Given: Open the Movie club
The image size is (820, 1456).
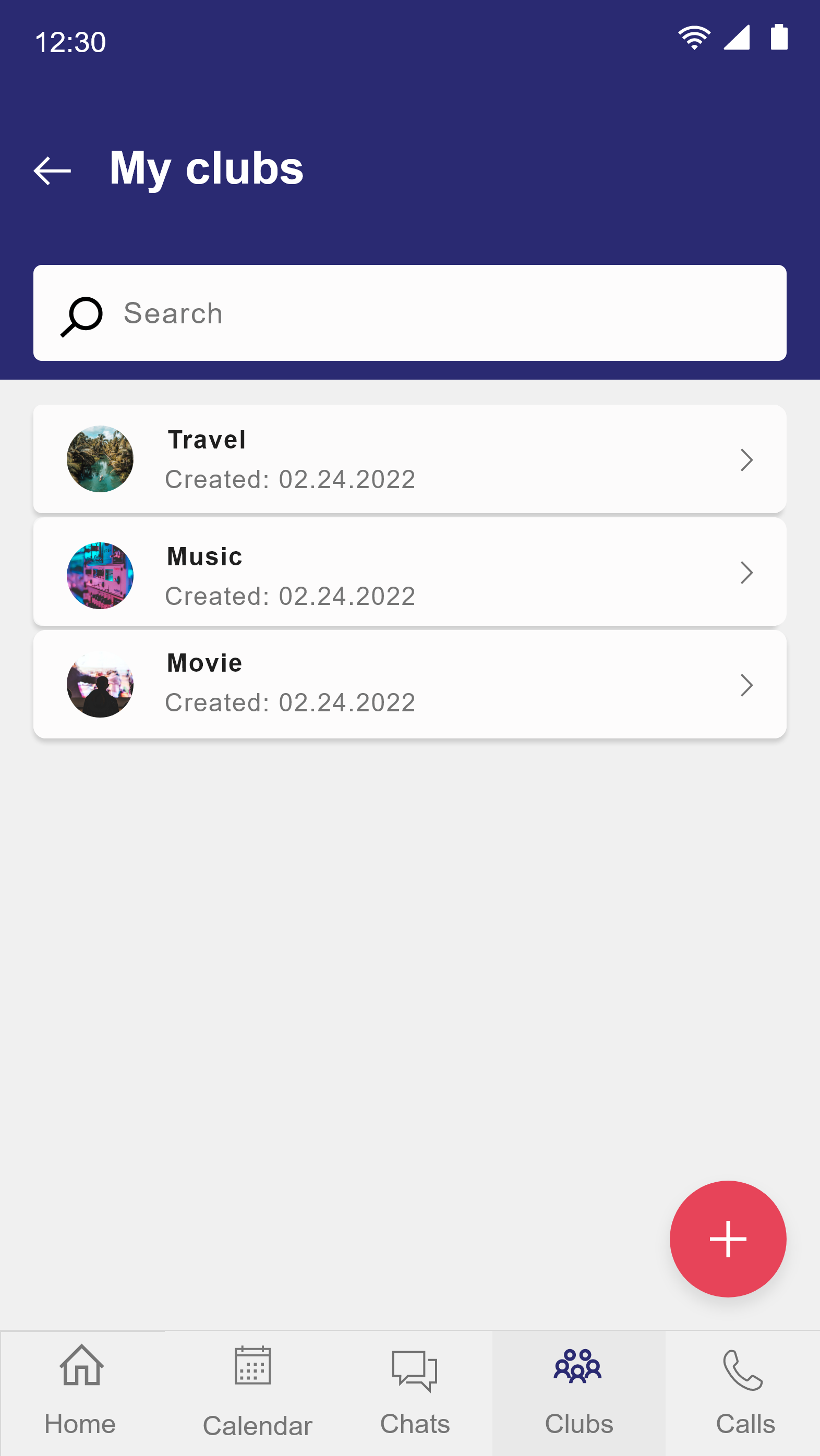Looking at the screenshot, I should pos(409,685).
